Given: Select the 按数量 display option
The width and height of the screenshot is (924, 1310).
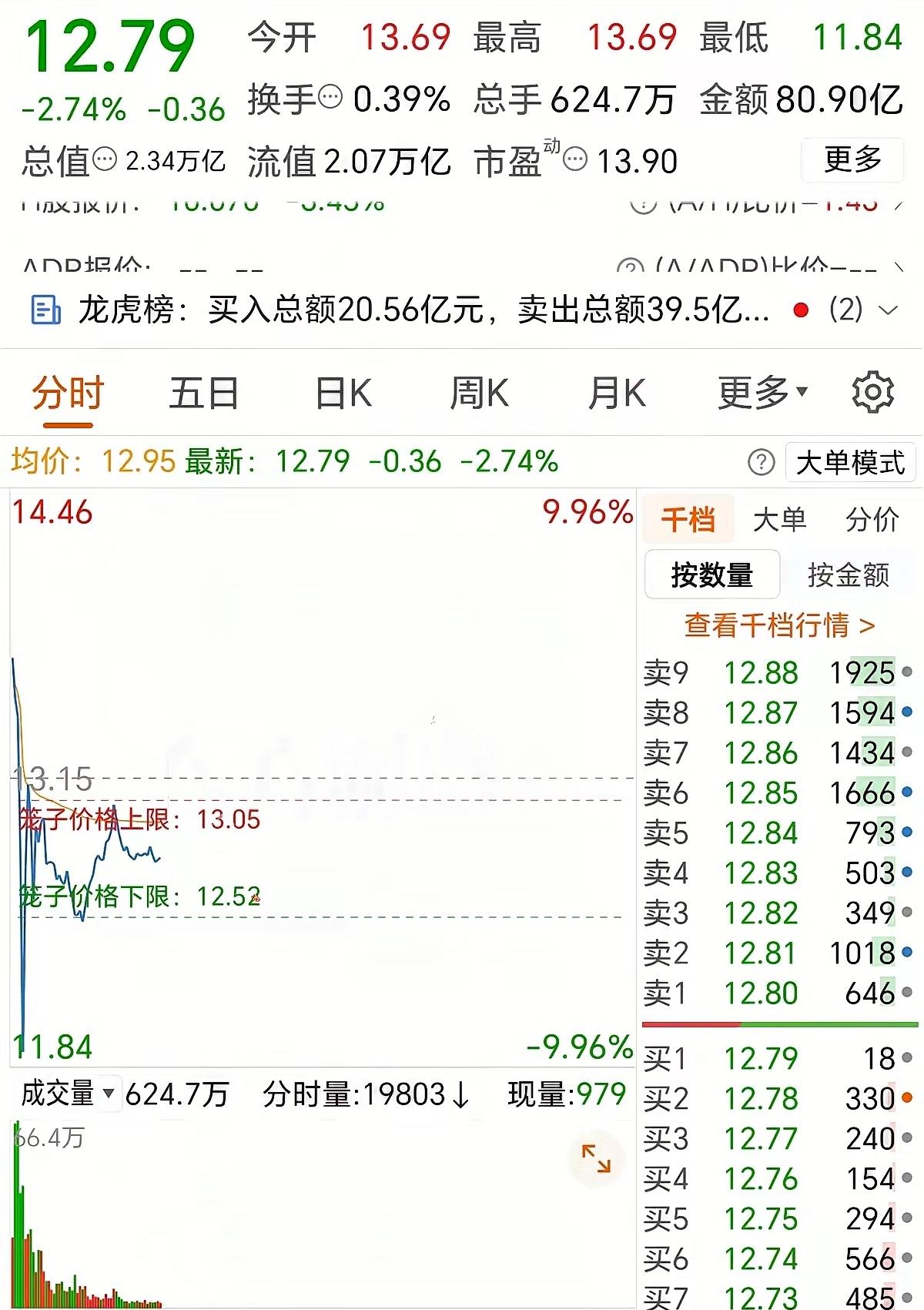Looking at the screenshot, I should tap(711, 574).
